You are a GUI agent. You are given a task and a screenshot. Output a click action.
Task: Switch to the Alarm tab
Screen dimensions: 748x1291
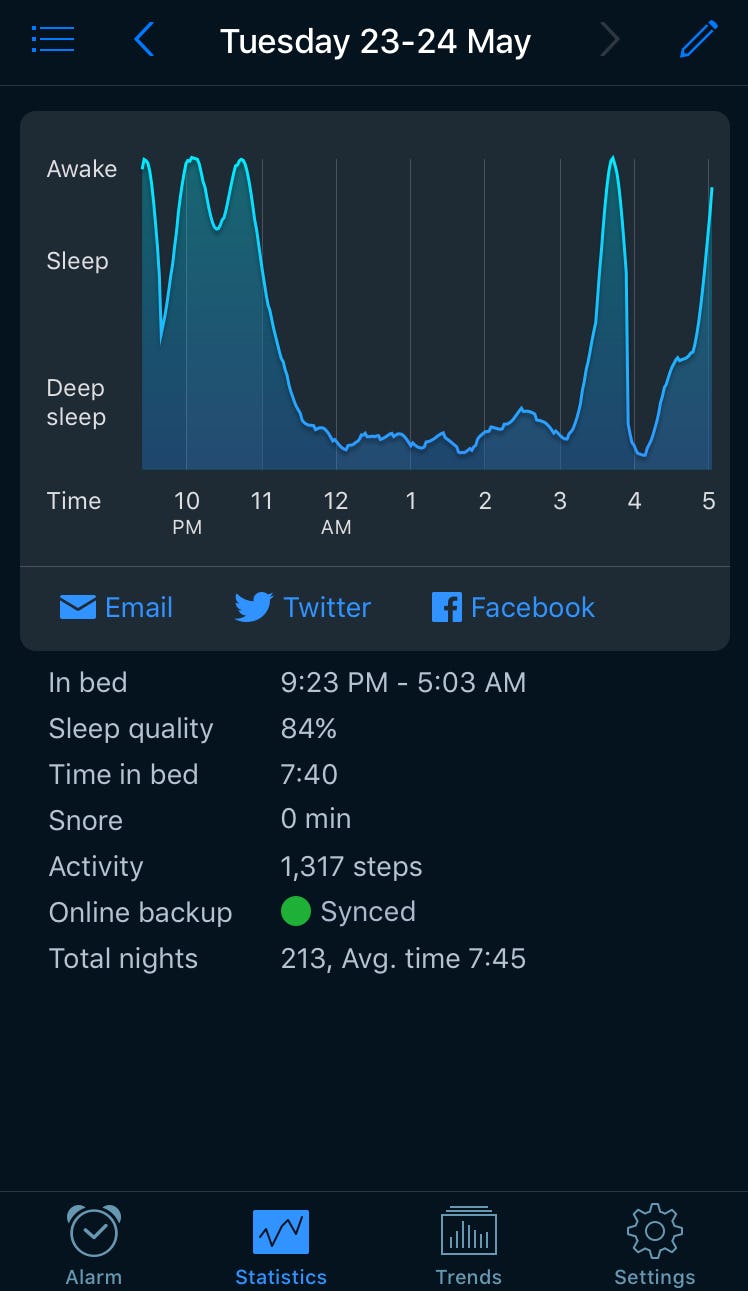[x=93, y=1242]
